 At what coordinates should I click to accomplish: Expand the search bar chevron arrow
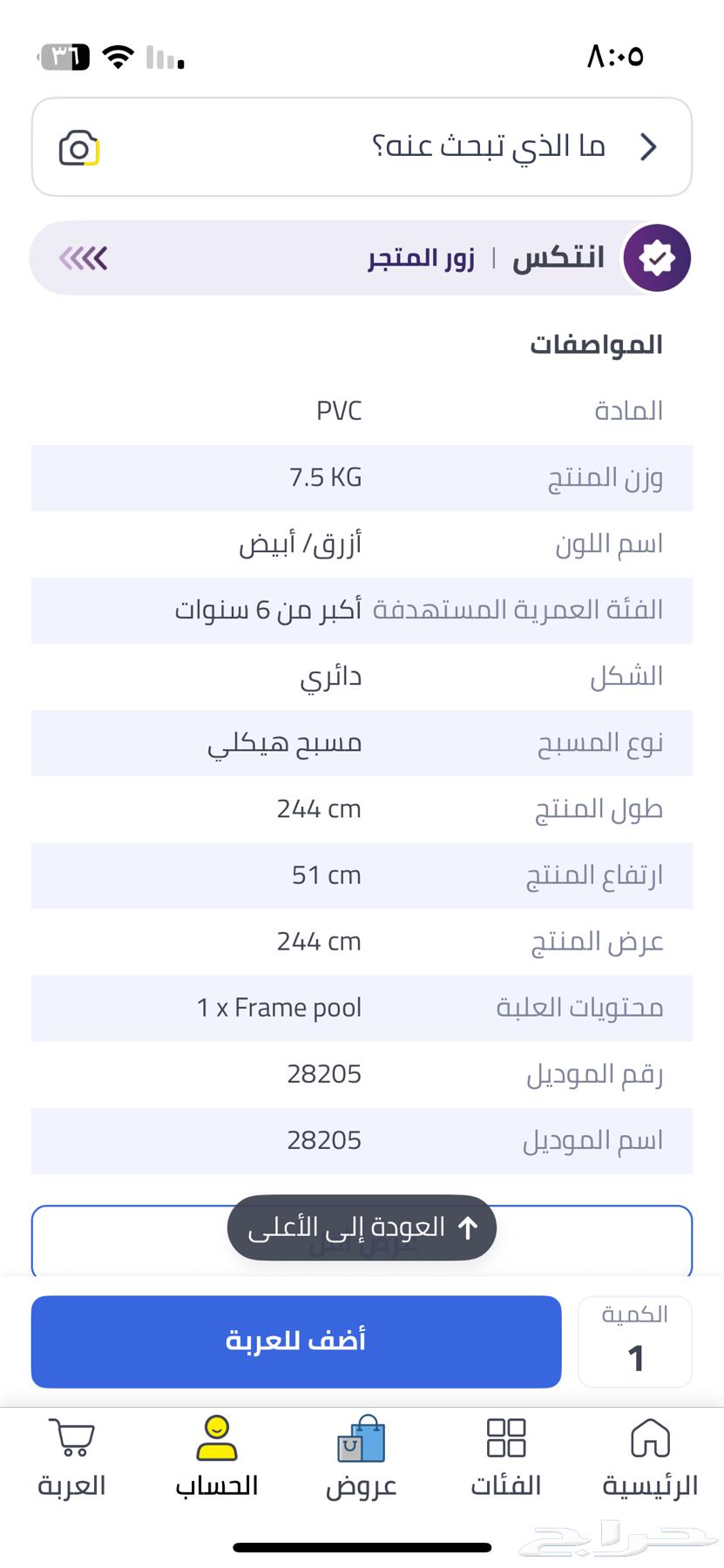click(x=648, y=146)
